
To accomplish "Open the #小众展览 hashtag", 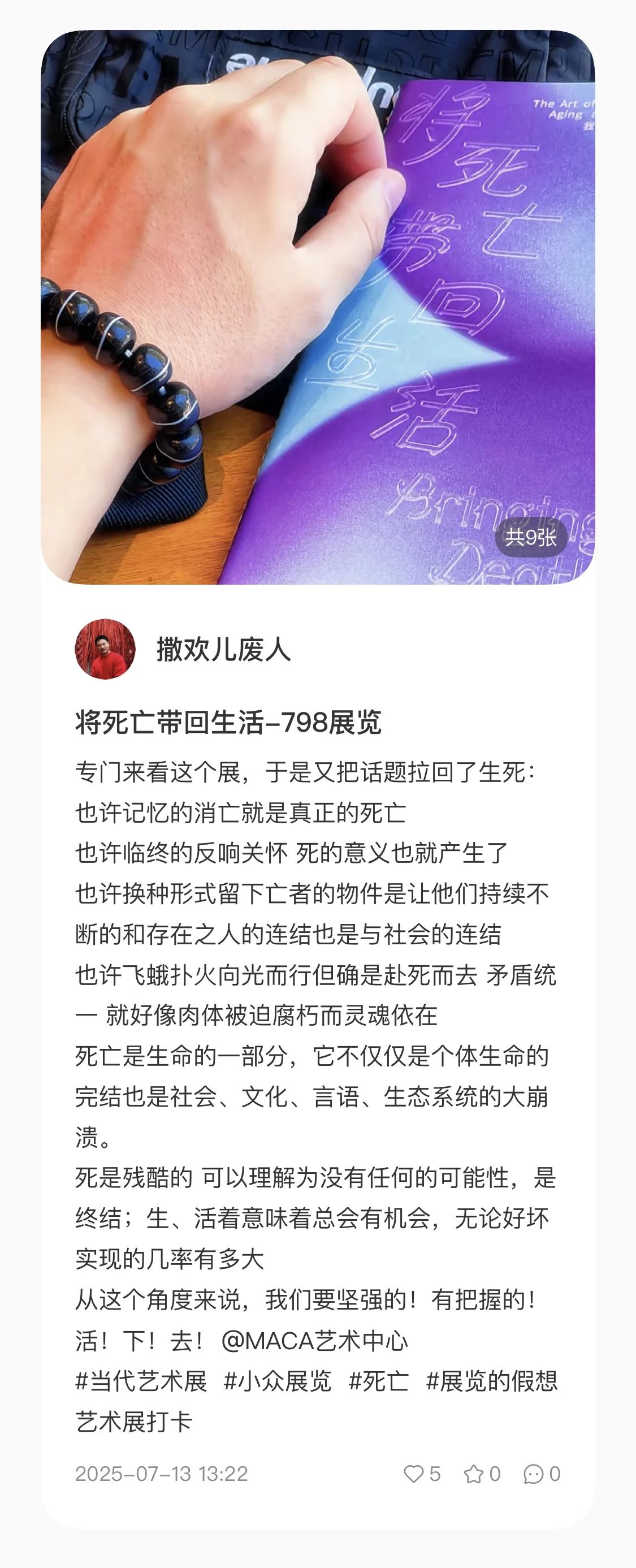I will pos(278,1382).
